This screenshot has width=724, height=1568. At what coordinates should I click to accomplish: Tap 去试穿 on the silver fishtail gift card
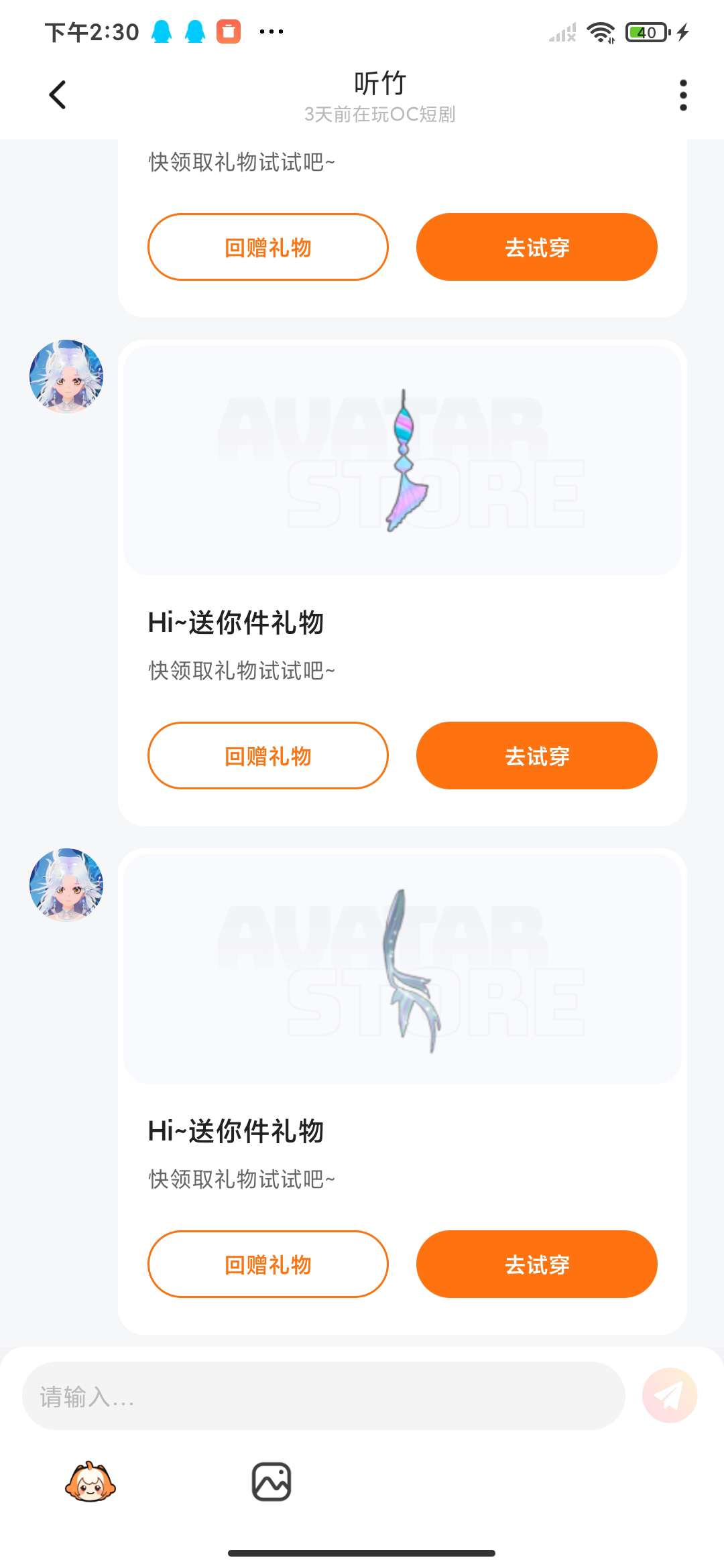tap(536, 1264)
